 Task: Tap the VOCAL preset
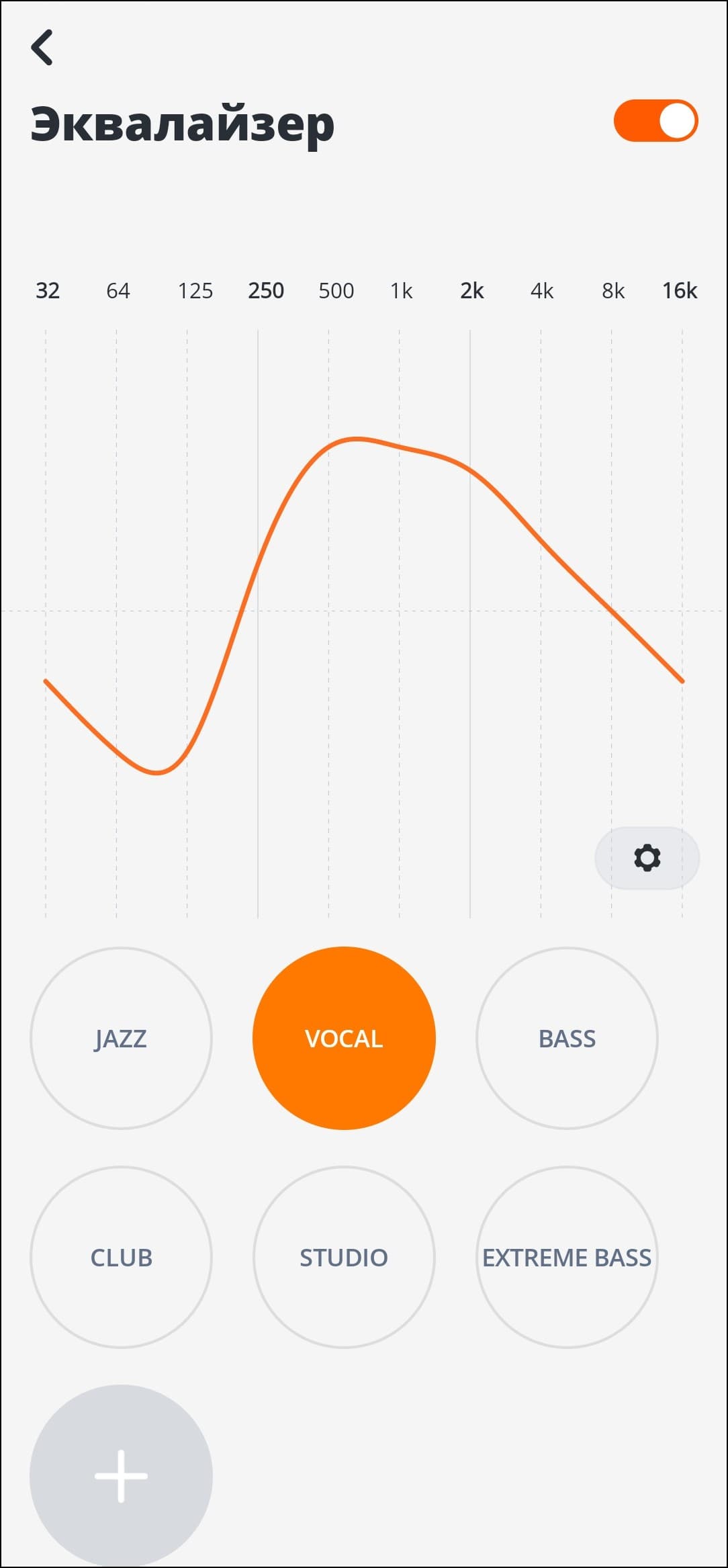pos(344,1039)
